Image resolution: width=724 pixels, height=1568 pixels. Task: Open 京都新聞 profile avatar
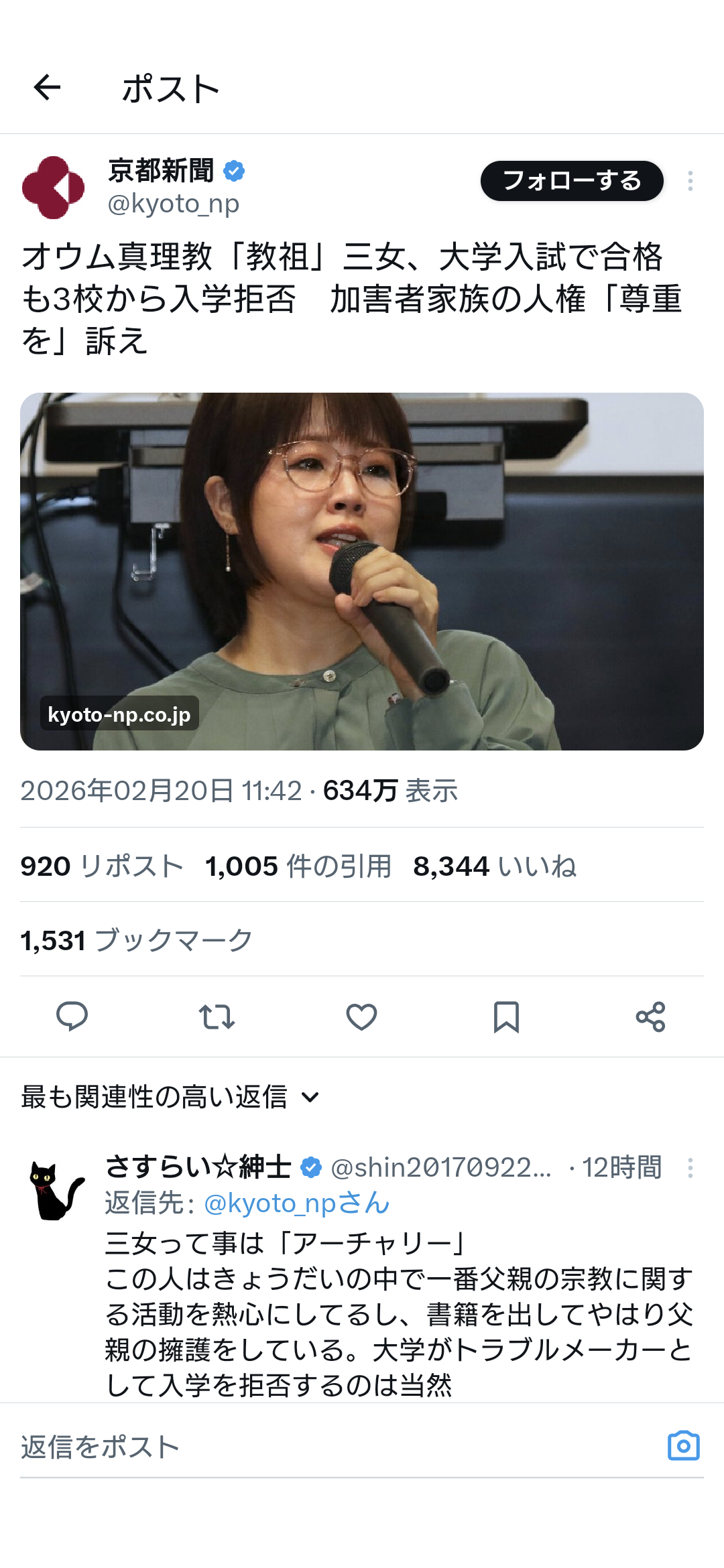pos(54,188)
